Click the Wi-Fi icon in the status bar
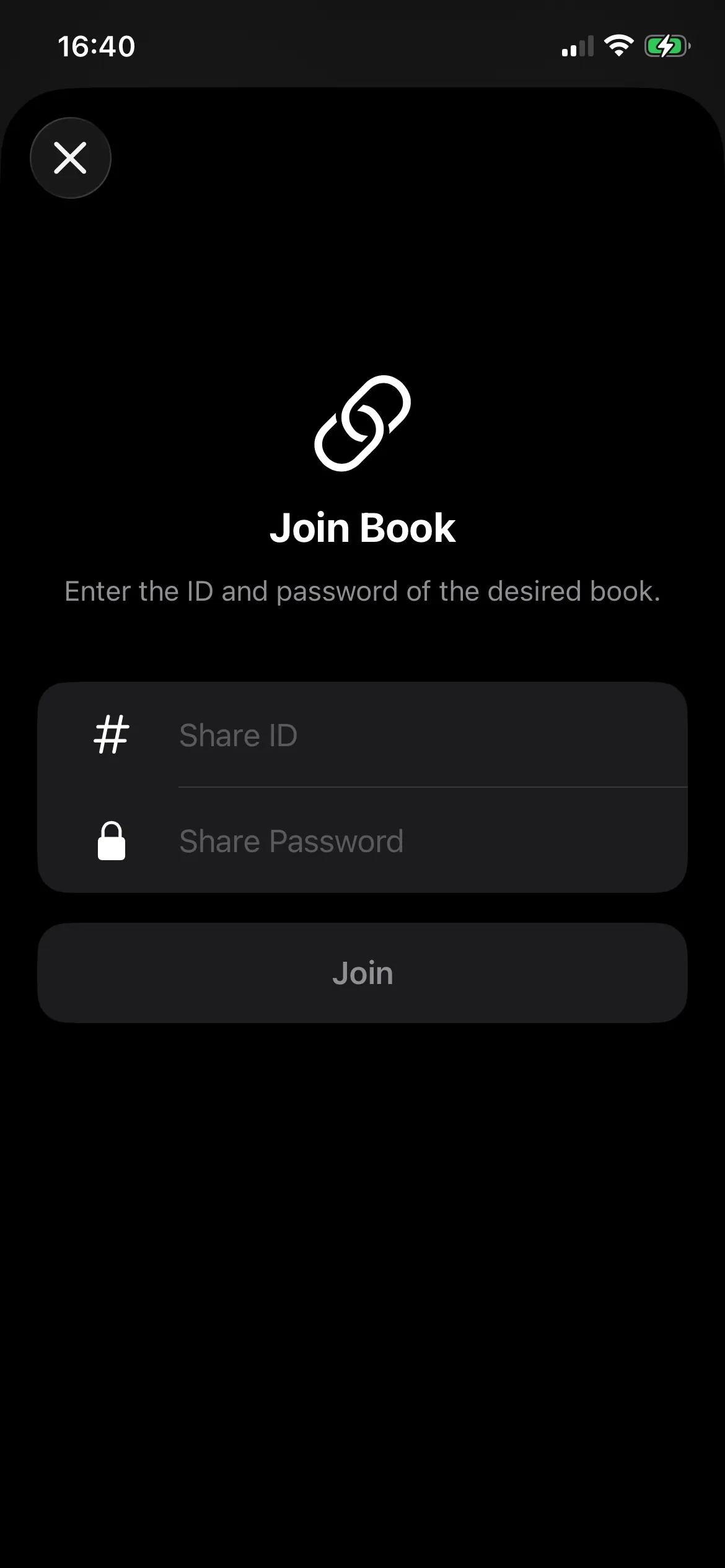The width and height of the screenshot is (725, 1568). pos(618,46)
